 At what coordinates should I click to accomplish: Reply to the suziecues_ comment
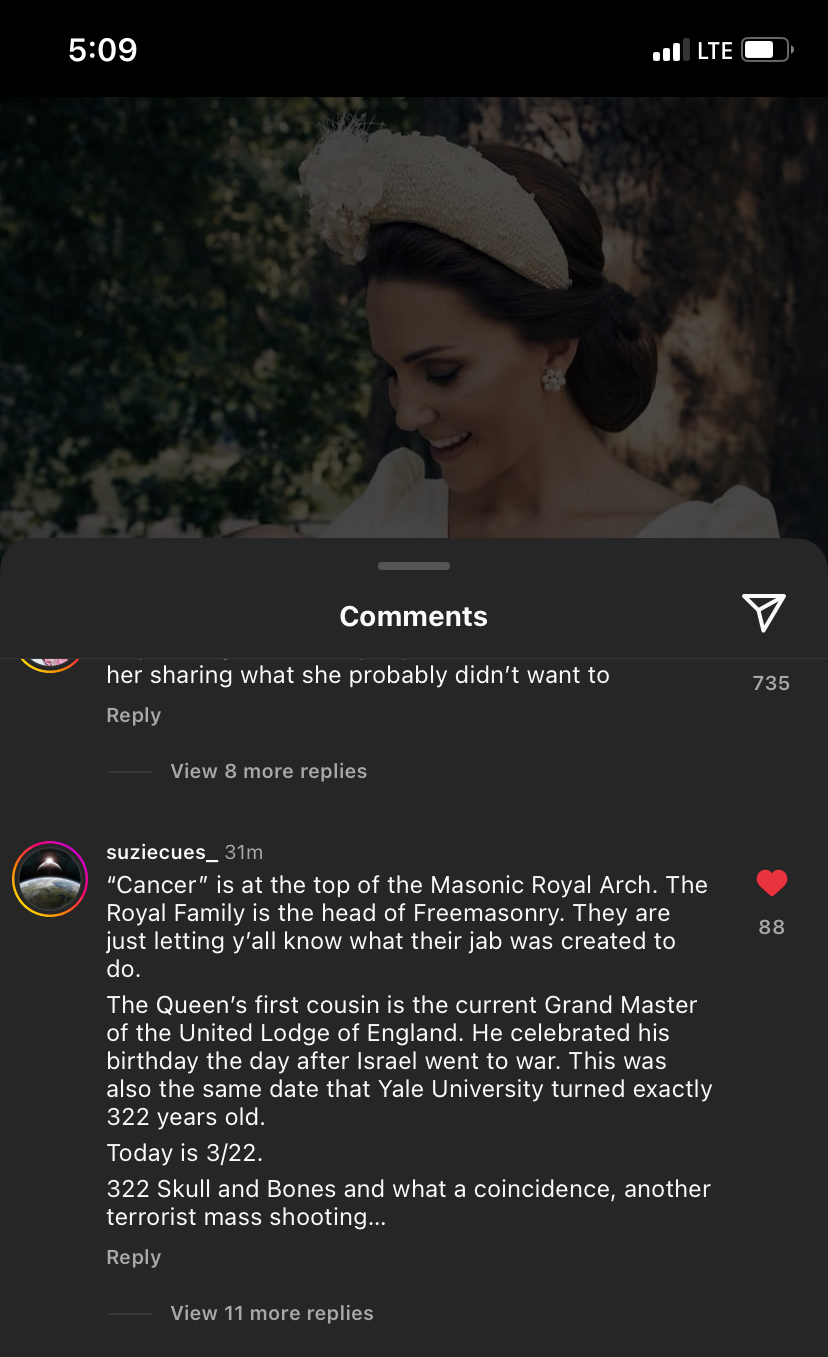tap(133, 1257)
